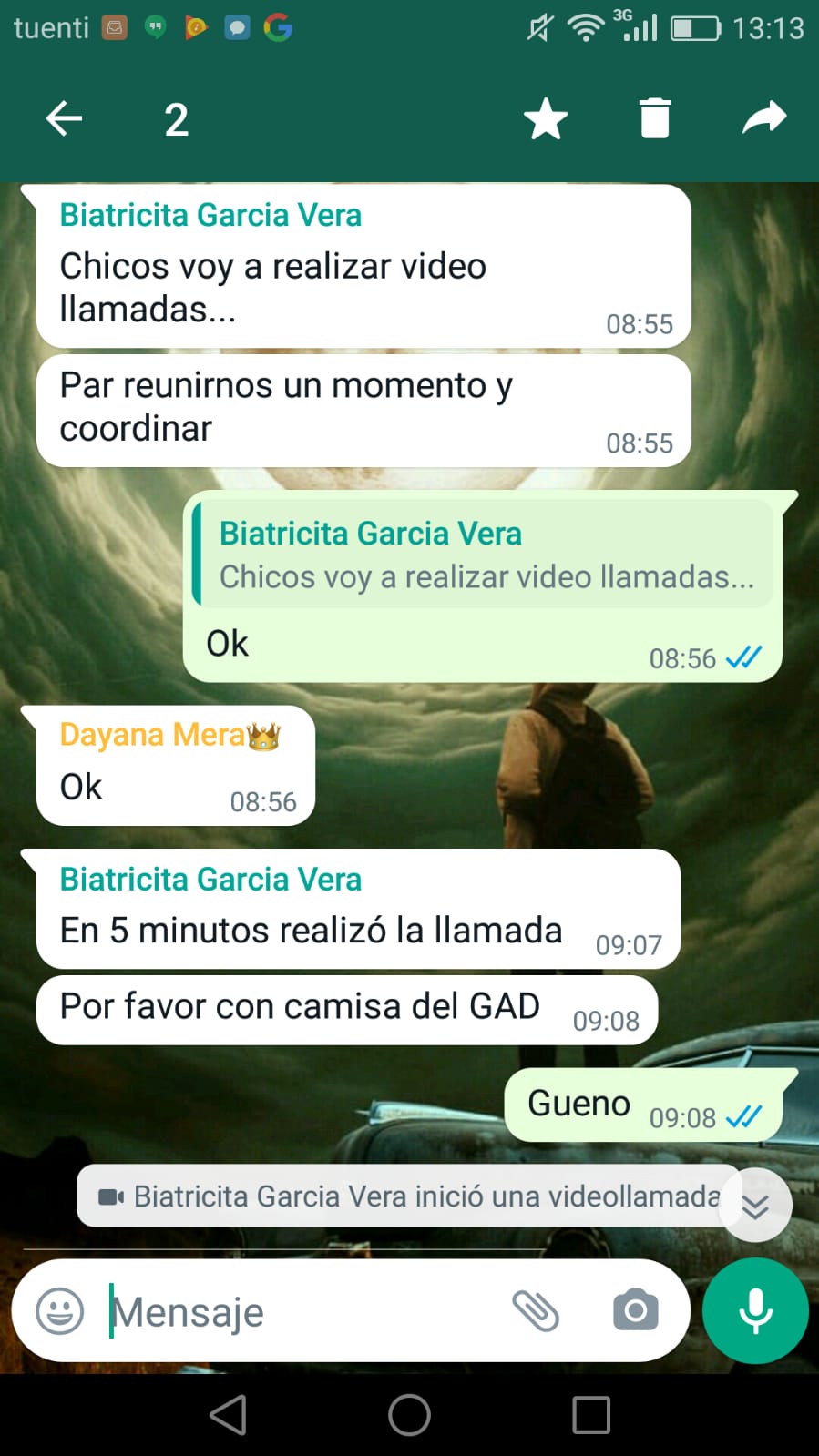
Task: Forward the selected messages
Action: (x=763, y=118)
